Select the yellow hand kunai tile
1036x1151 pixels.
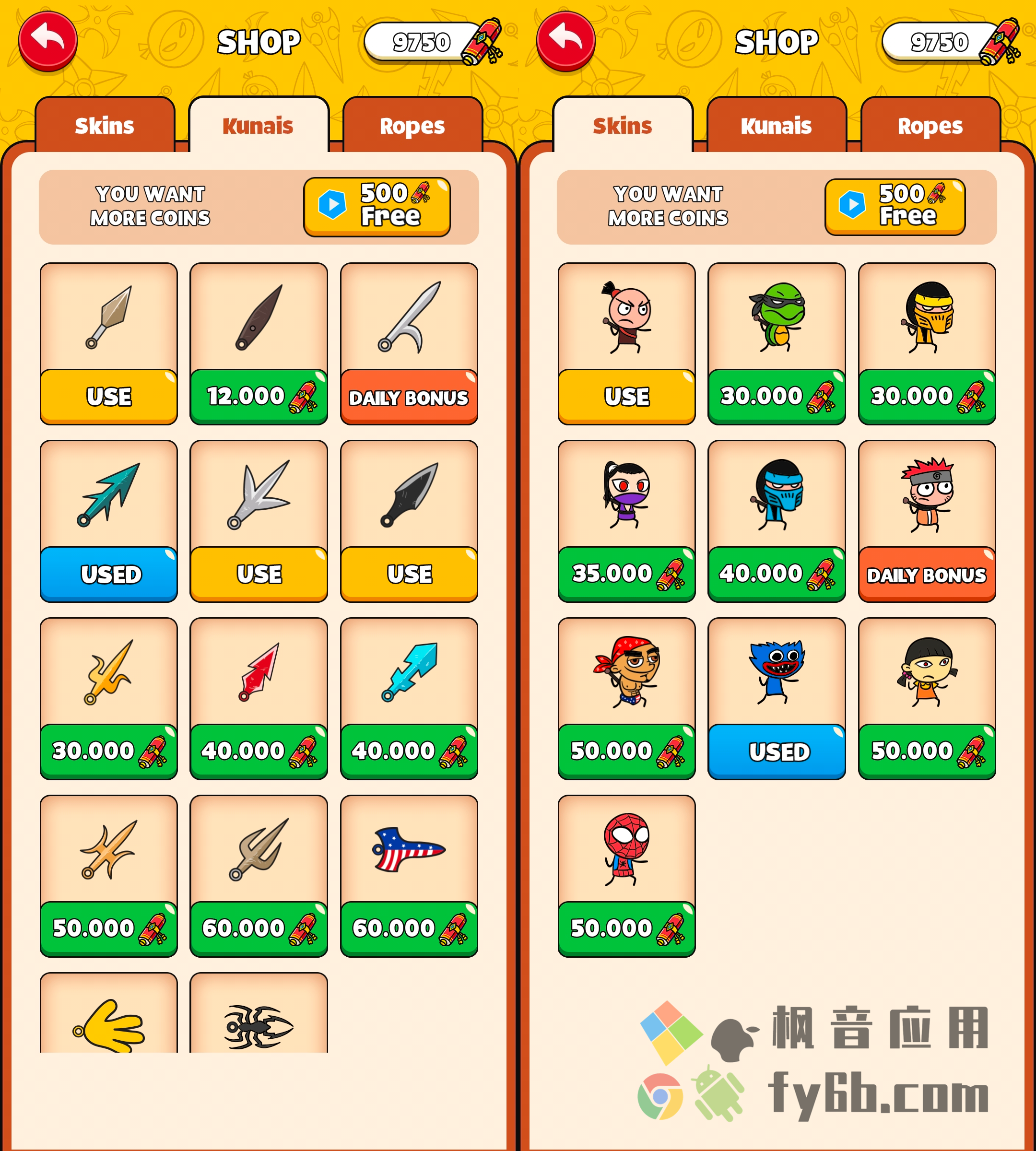(108, 1019)
